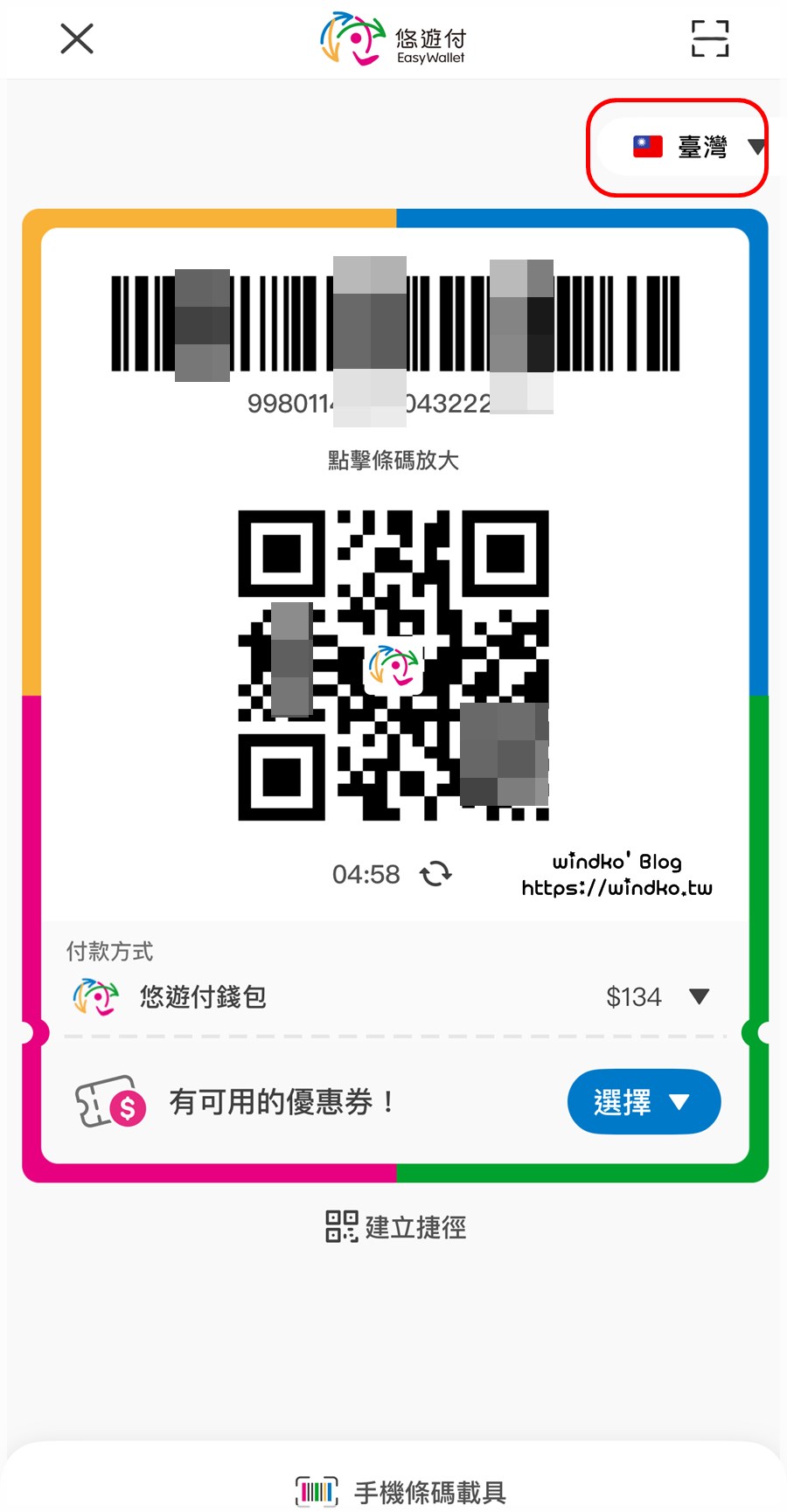Select an available coupon via 選擇
Screen dimensions: 787x1512
click(644, 1101)
